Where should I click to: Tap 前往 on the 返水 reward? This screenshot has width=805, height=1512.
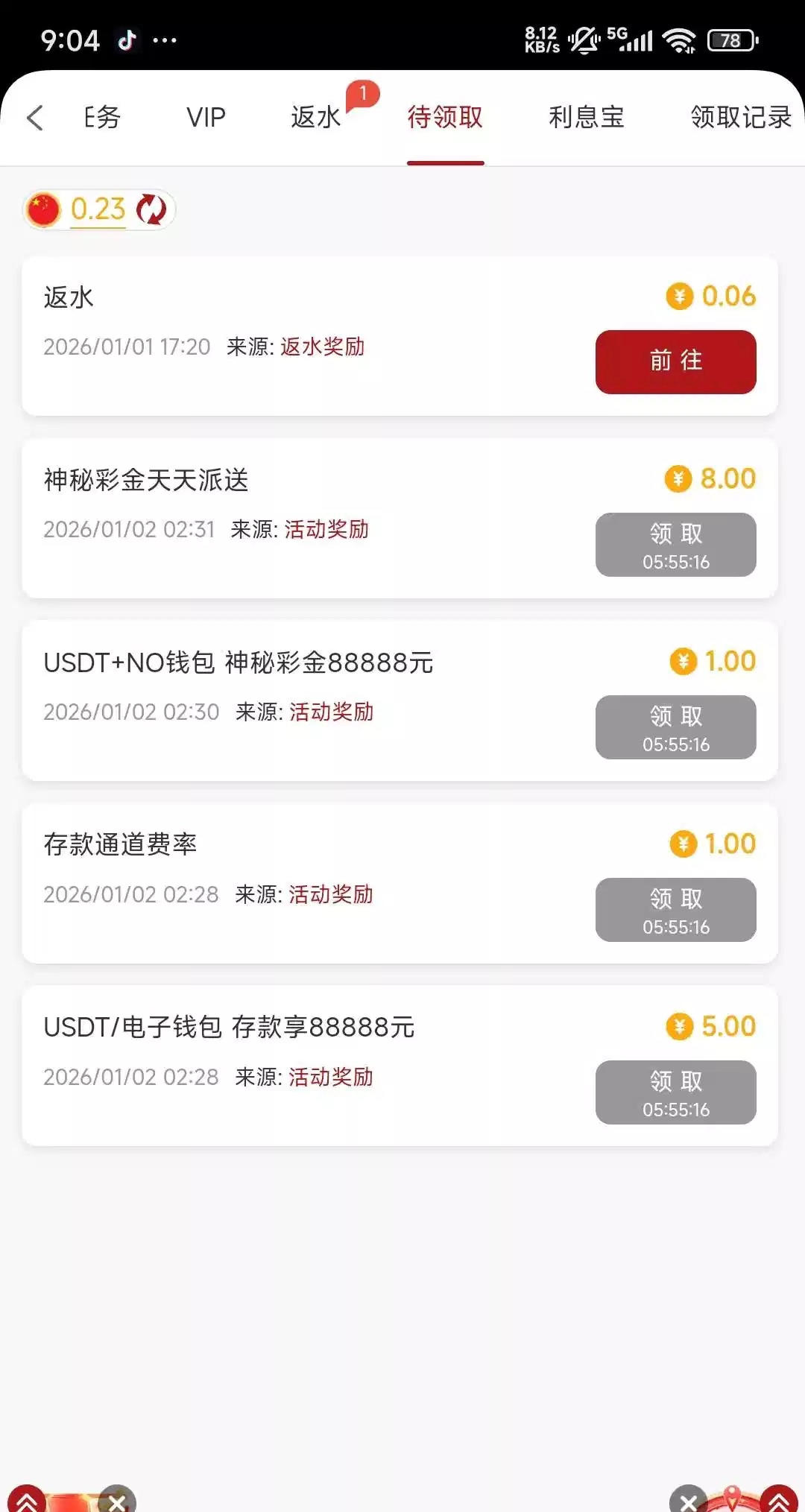(x=675, y=362)
